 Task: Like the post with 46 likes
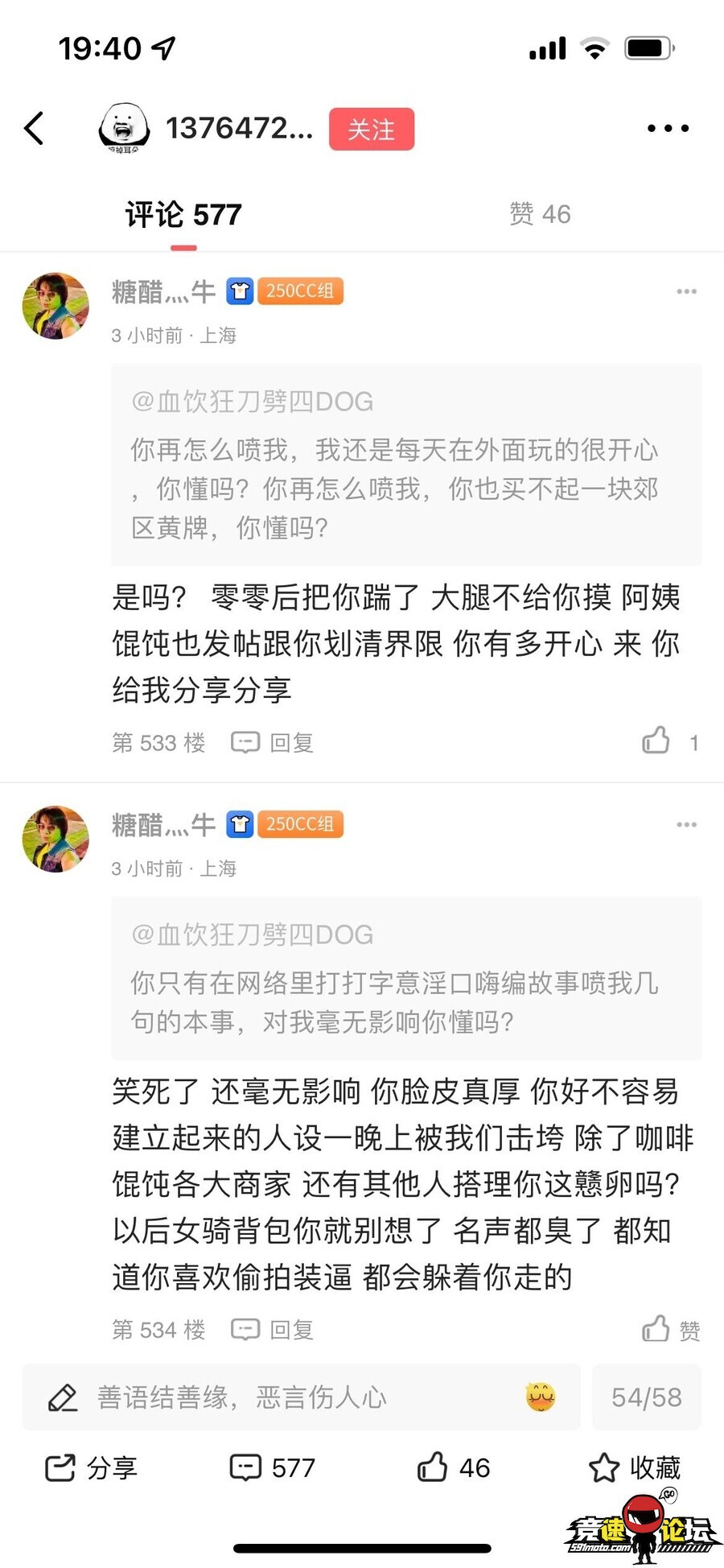(453, 1467)
